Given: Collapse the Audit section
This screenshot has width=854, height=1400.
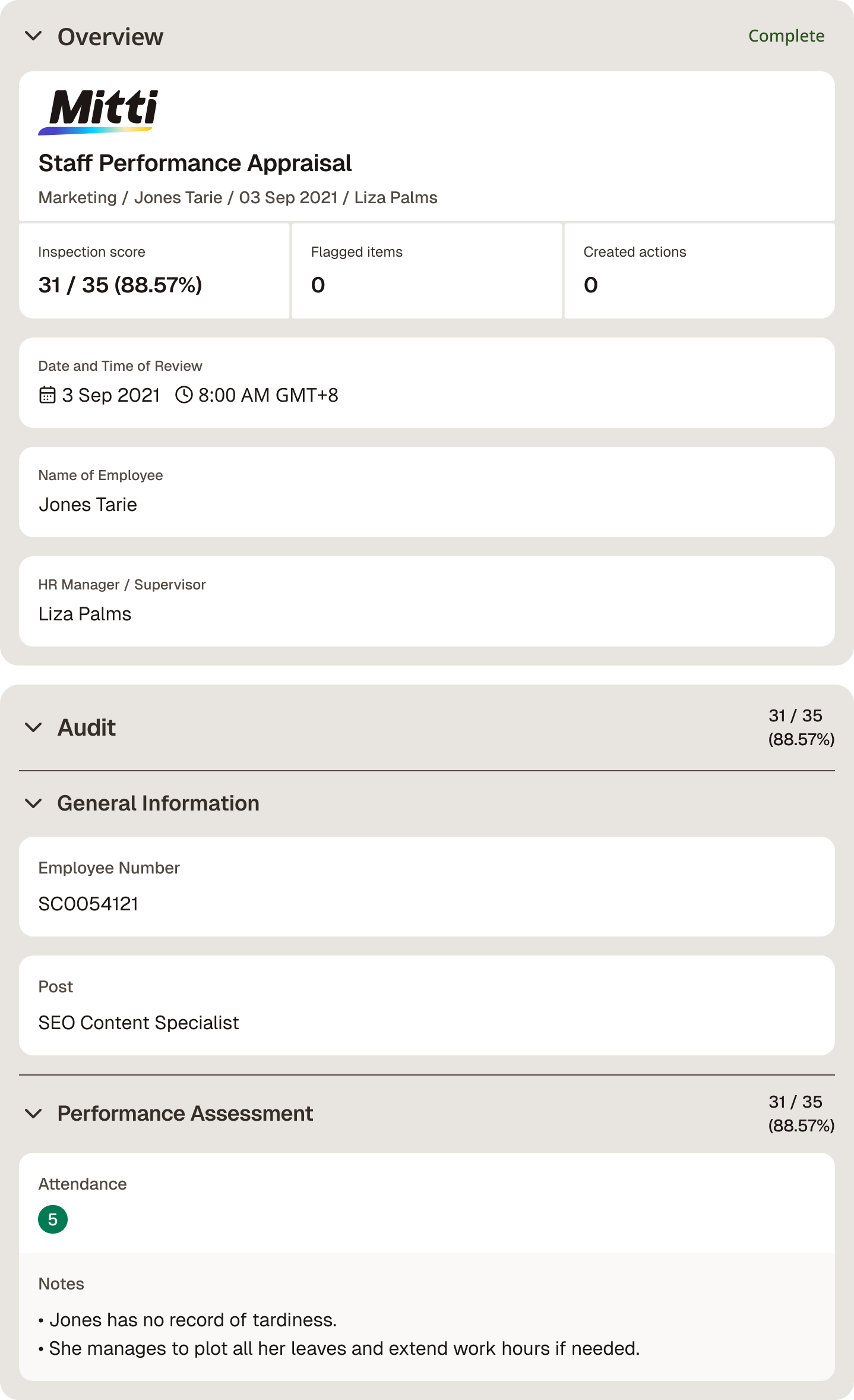Looking at the screenshot, I should tap(34, 727).
